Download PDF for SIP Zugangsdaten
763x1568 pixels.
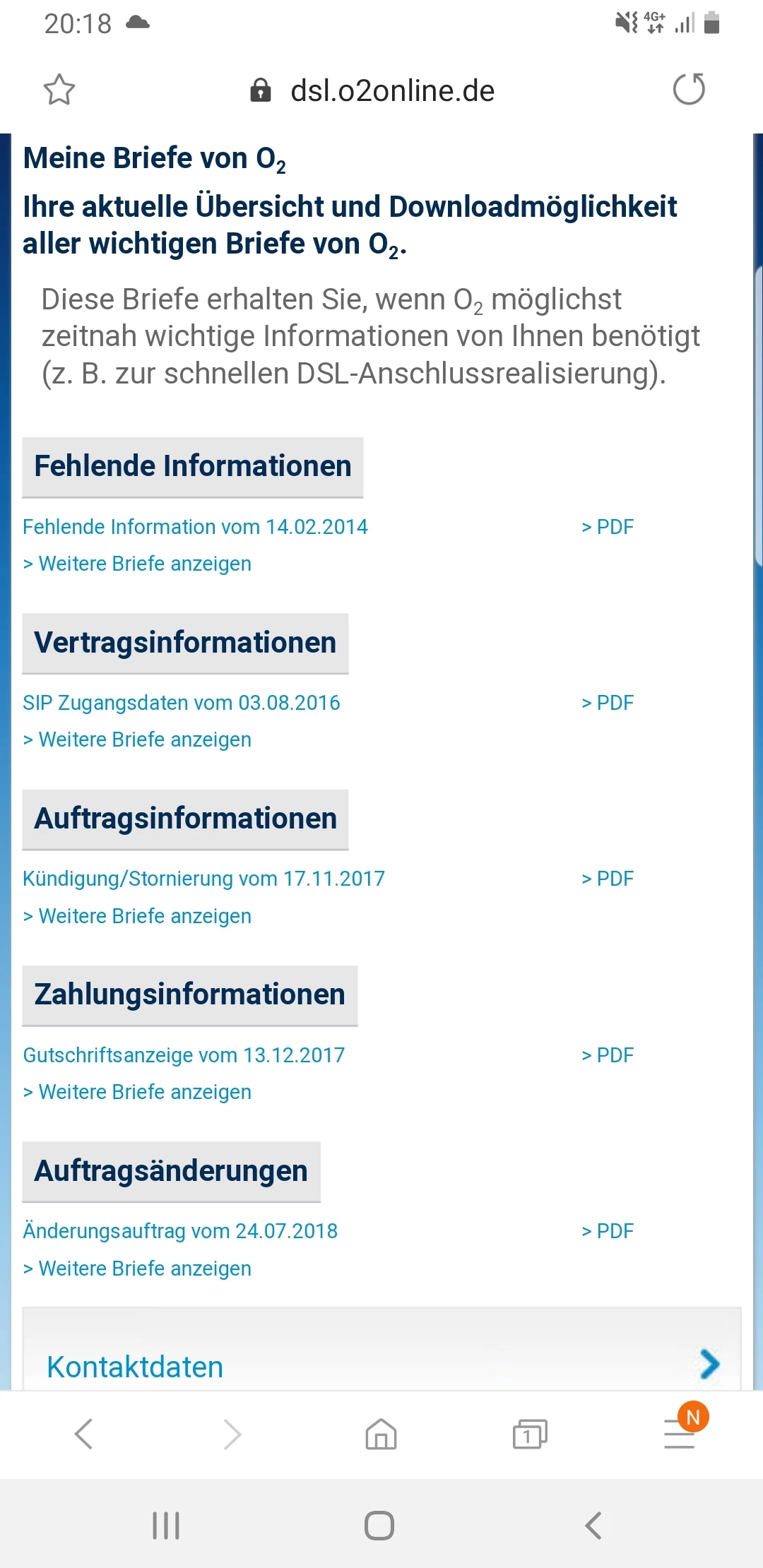[x=608, y=703]
